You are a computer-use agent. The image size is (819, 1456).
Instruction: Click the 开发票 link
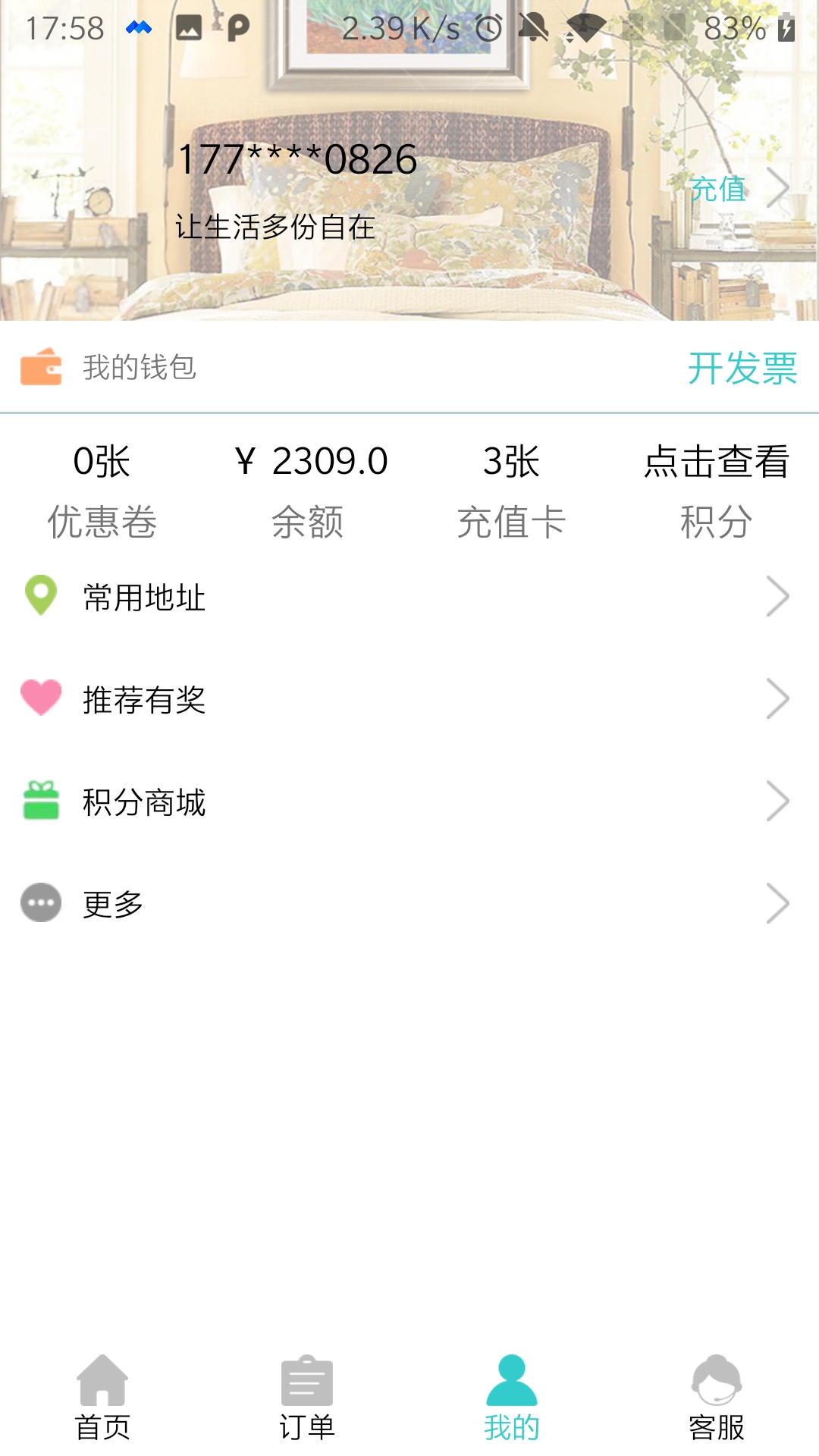point(745,369)
